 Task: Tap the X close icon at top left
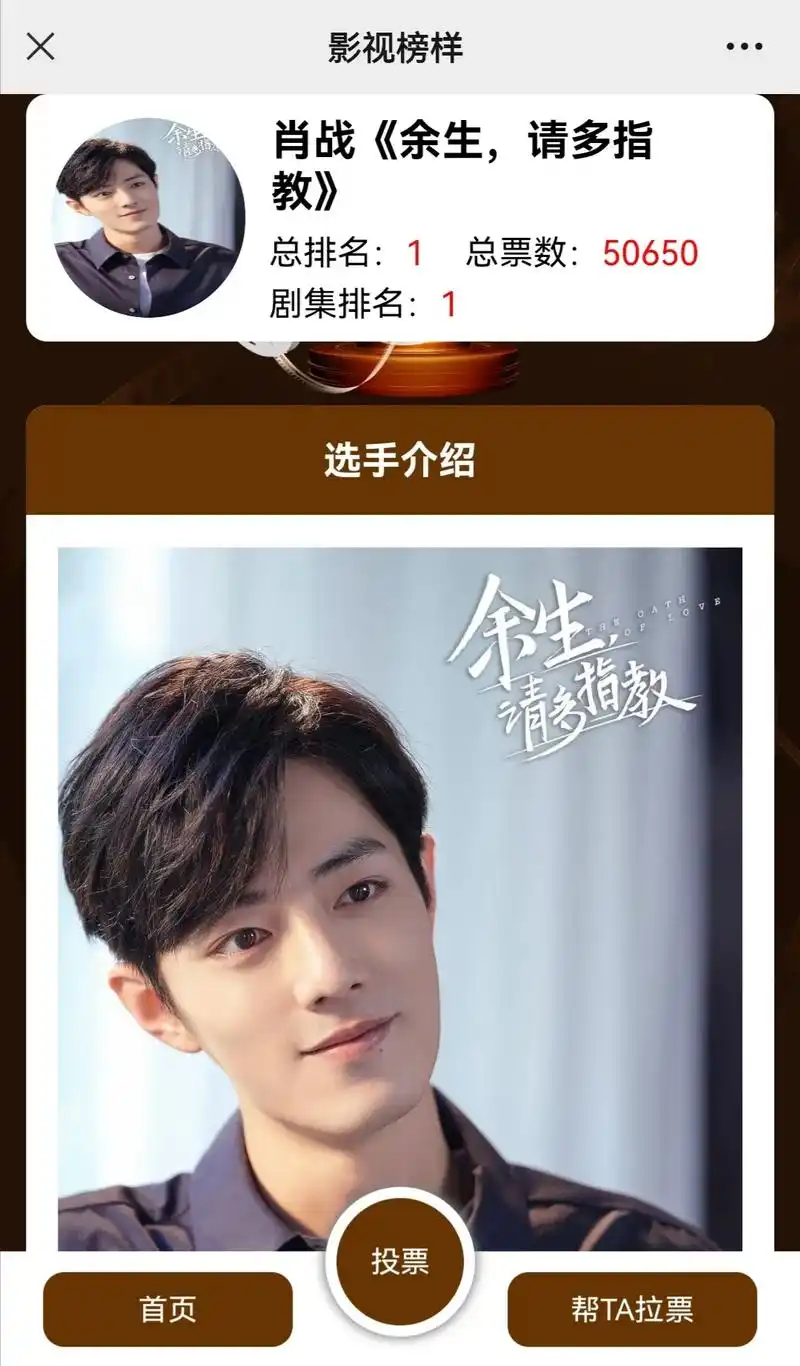40,44
